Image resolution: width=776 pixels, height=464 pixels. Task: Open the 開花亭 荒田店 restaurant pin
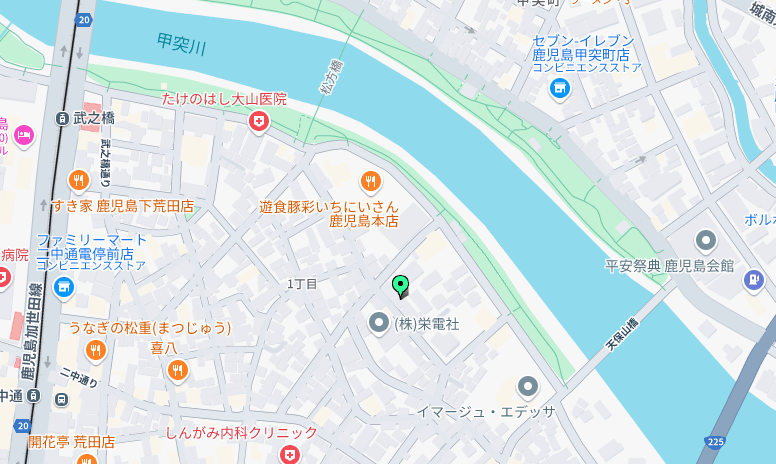tap(86, 460)
